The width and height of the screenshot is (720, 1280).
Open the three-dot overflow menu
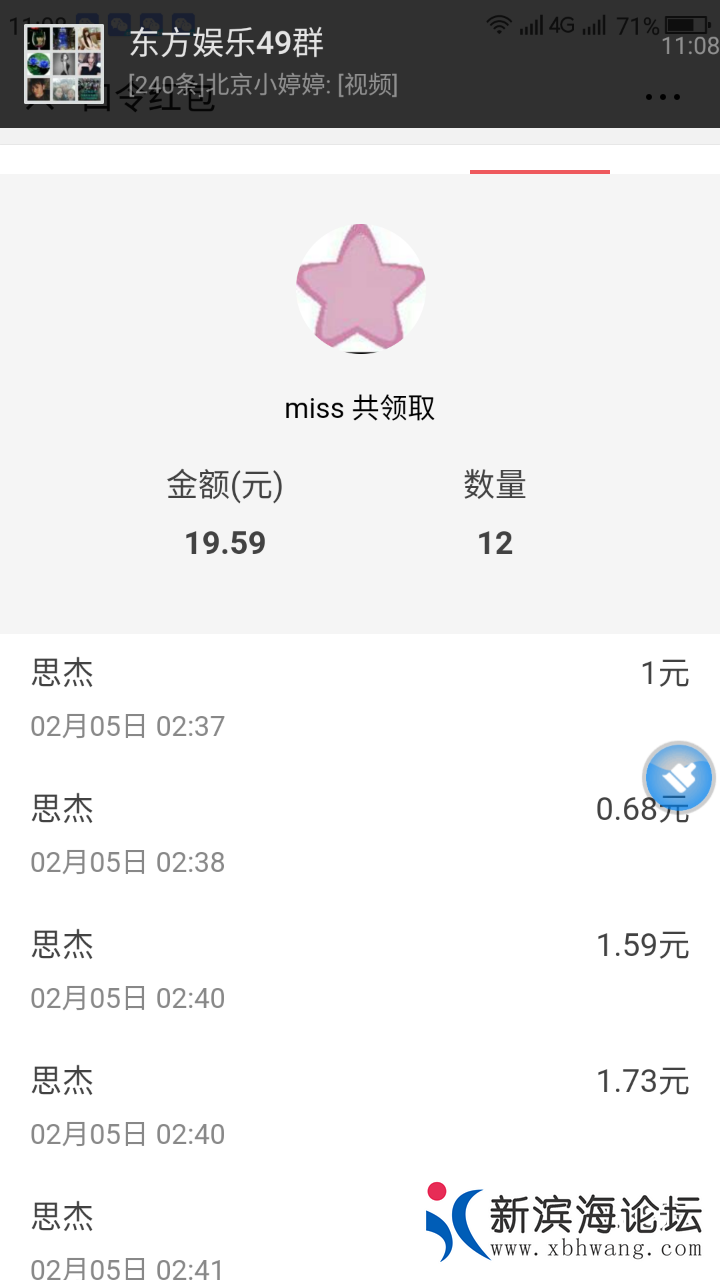point(662,97)
